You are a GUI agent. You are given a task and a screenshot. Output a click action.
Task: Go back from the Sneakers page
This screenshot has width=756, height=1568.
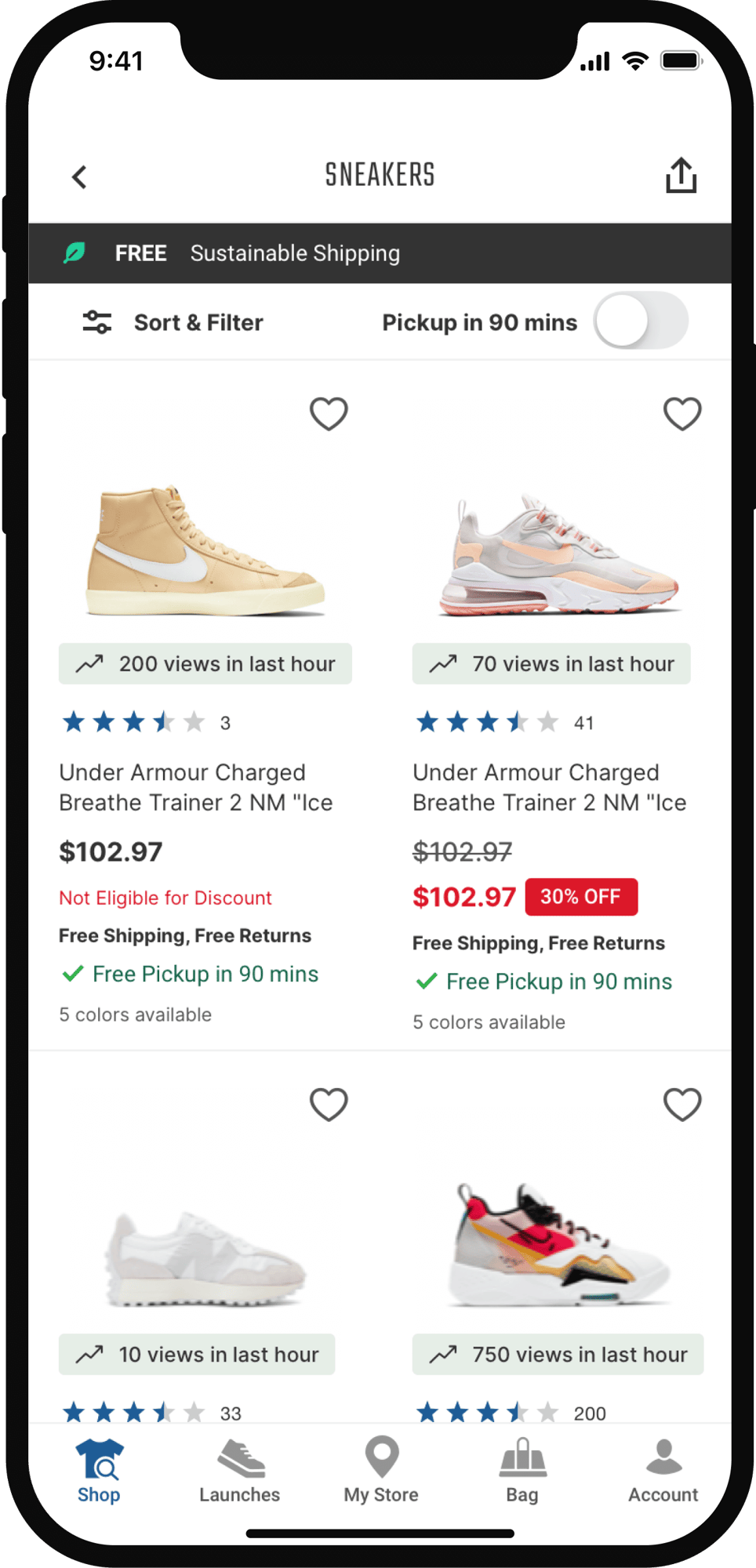point(79,177)
